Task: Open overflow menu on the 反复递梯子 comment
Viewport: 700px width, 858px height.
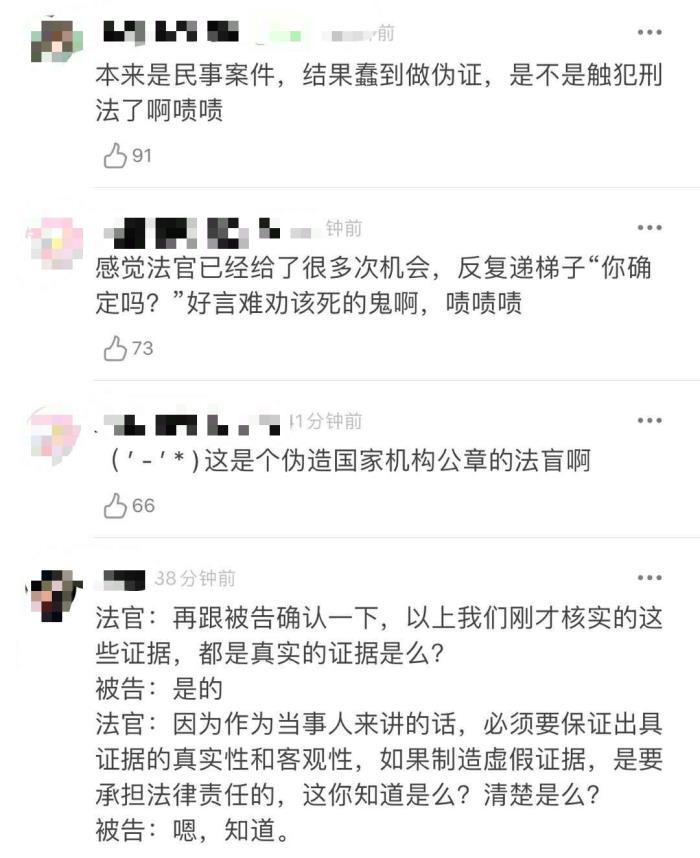Action: pos(650,228)
